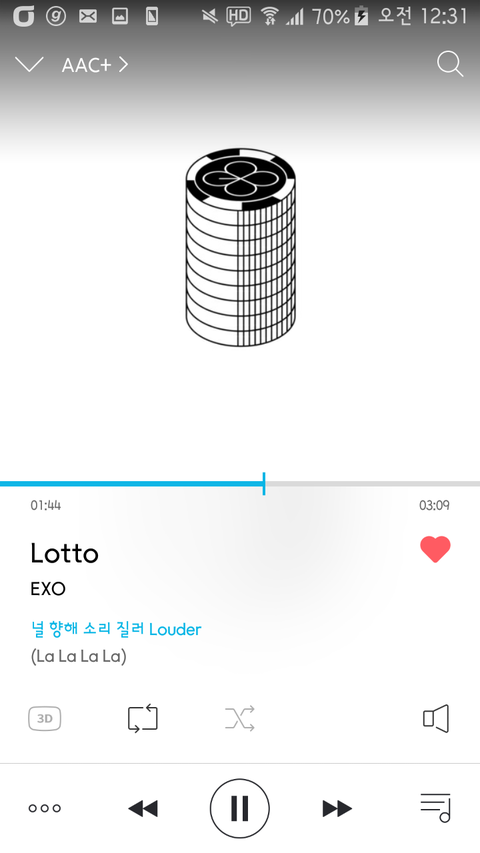Screen dimensions: 480x853
Task: Enable shuffle playback
Action: click(x=240, y=719)
